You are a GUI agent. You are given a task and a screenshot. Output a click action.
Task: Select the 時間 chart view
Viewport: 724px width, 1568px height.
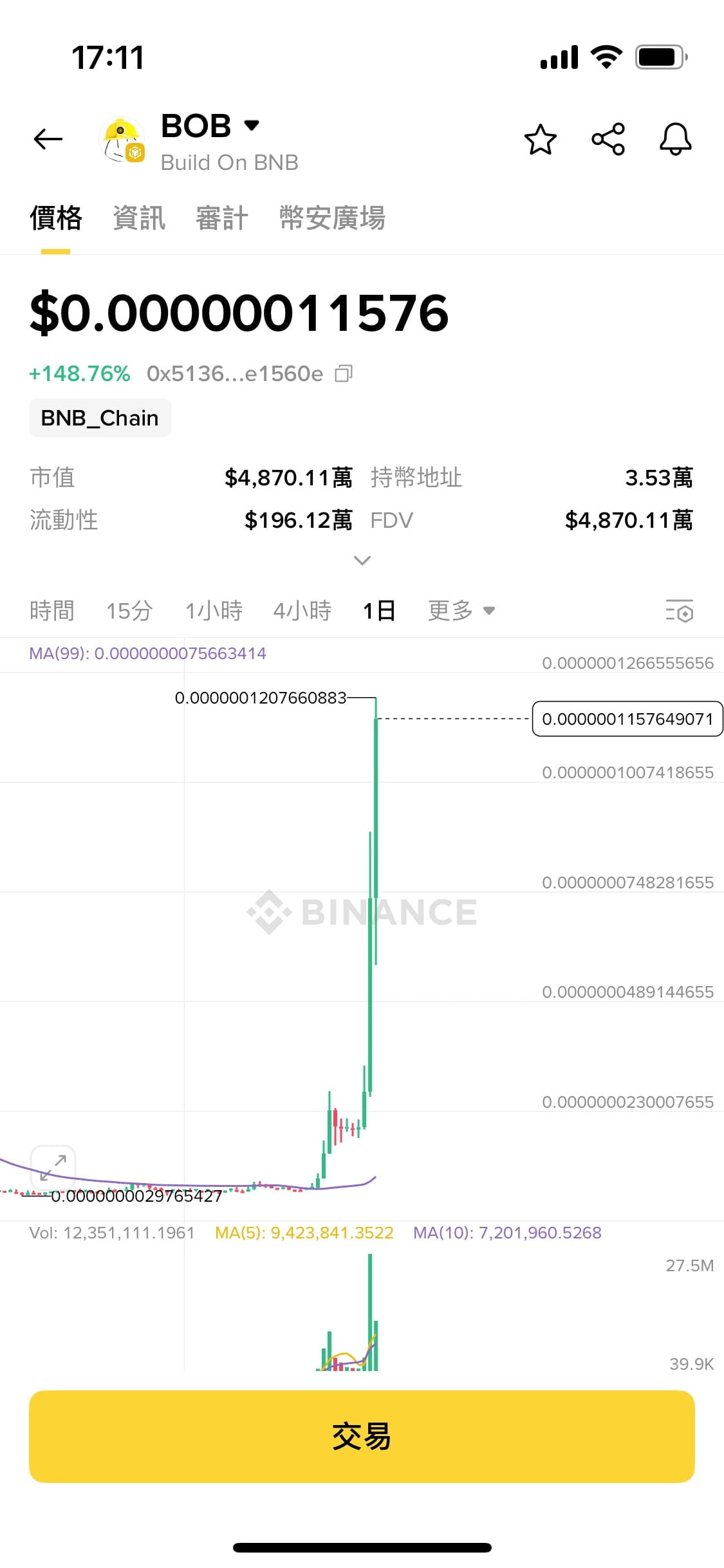52,610
